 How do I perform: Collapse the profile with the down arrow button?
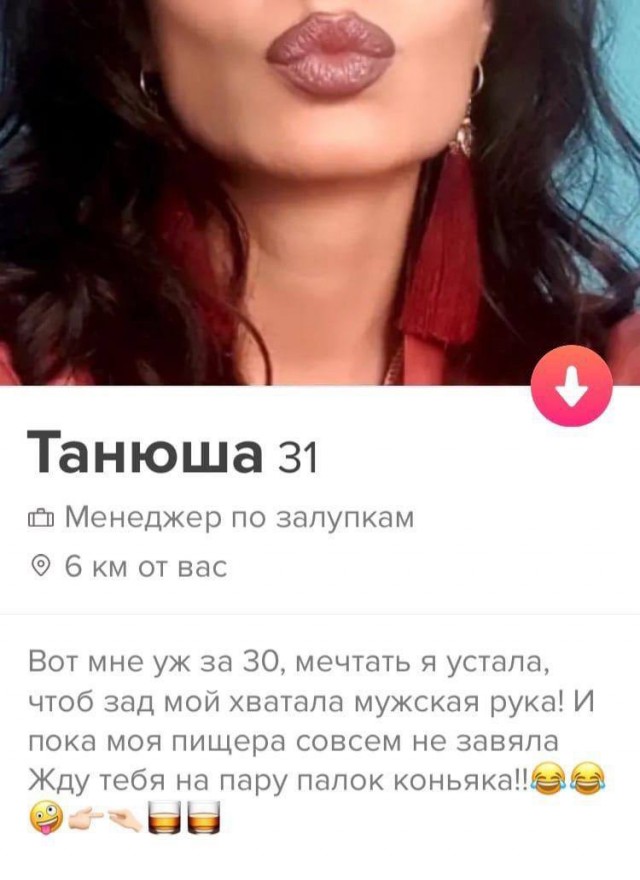click(x=571, y=390)
